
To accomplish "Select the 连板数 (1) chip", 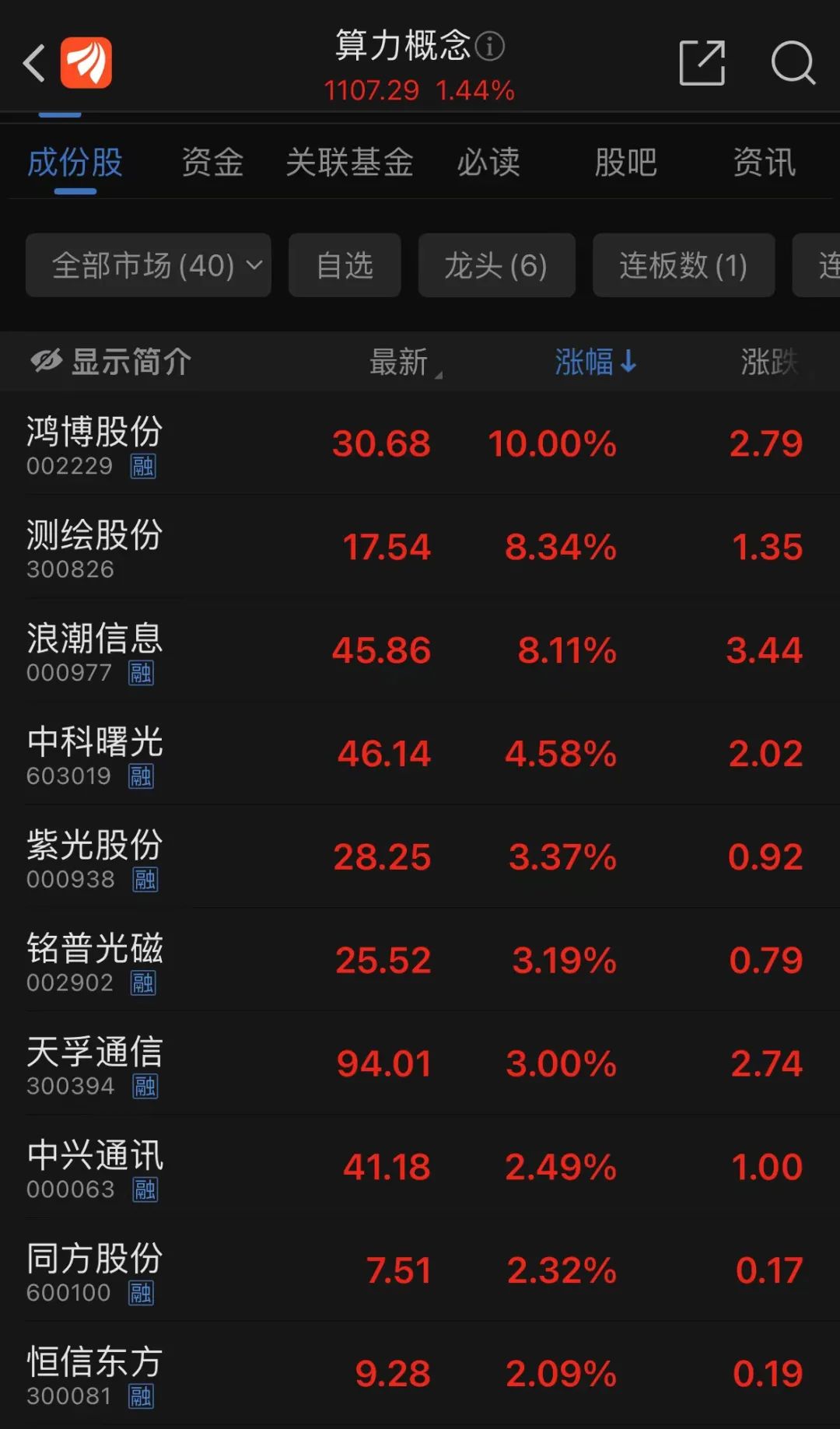I will pyautogui.click(x=683, y=266).
